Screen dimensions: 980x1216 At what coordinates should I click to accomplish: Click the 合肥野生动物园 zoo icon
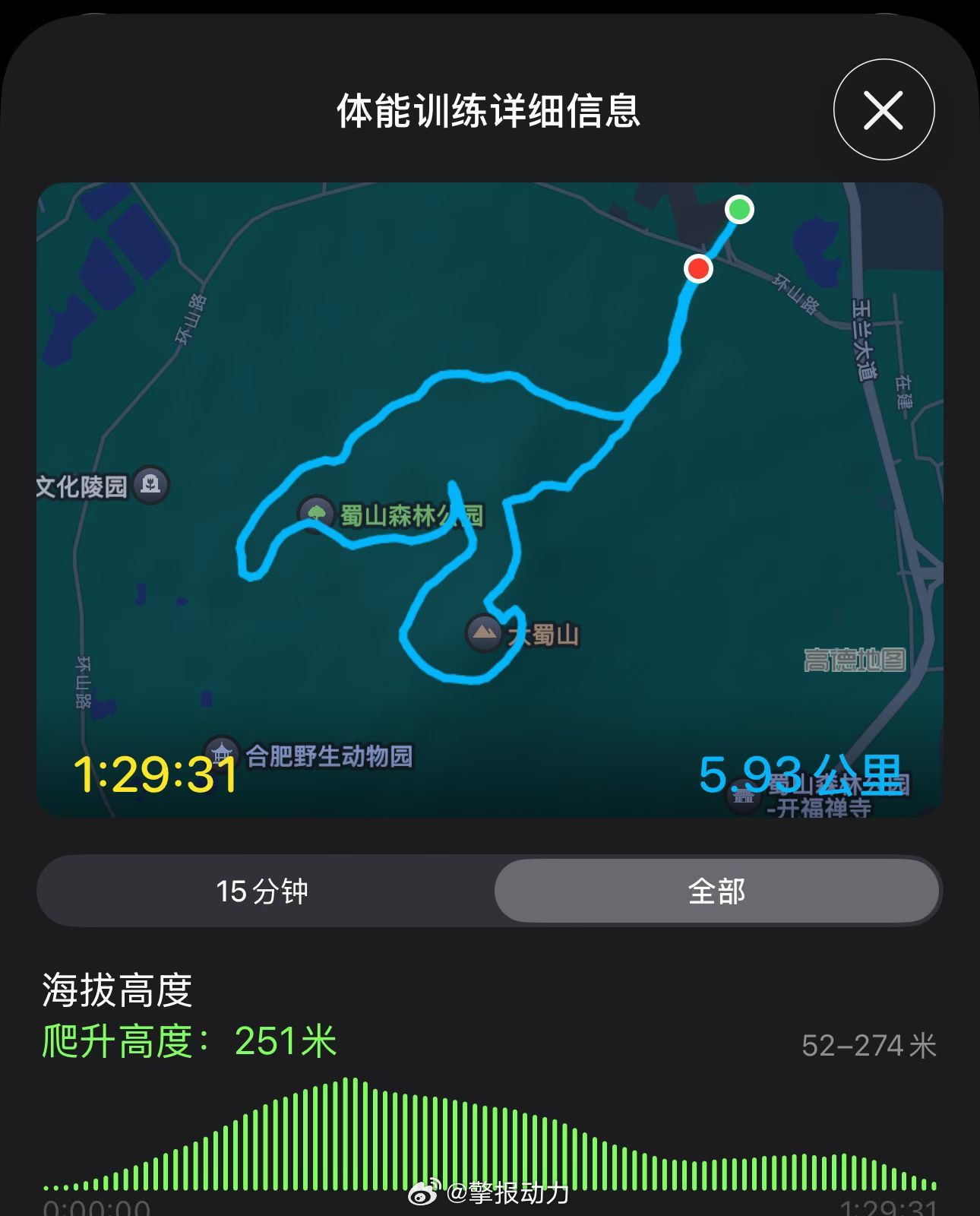[220, 752]
